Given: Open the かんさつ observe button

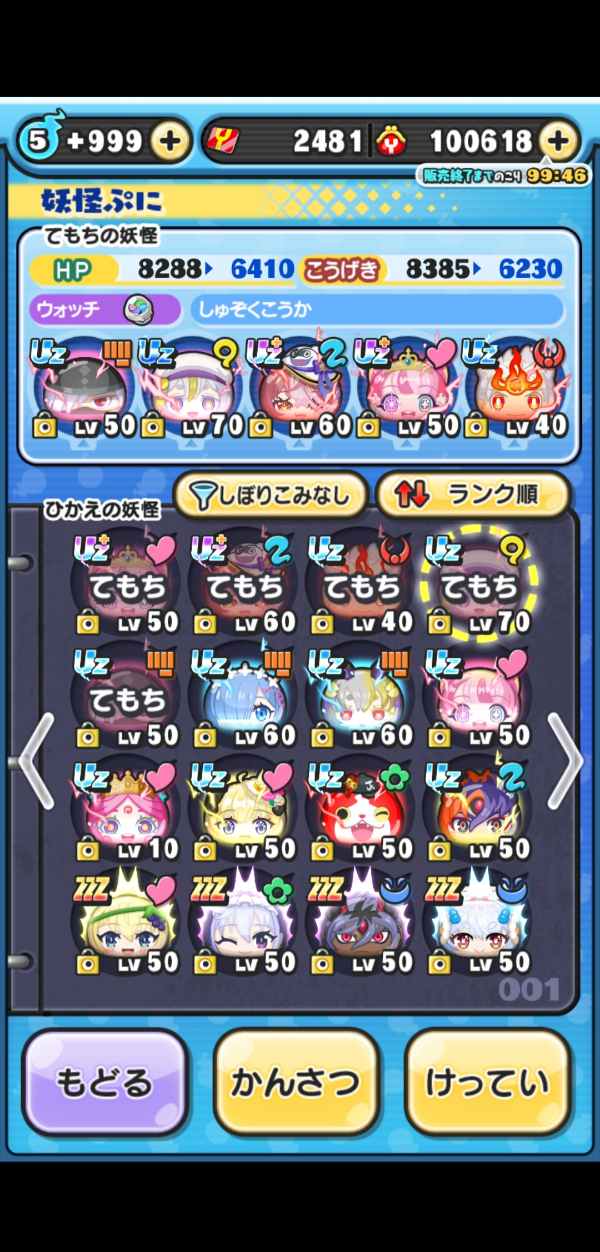Looking at the screenshot, I should pyautogui.click(x=296, y=1083).
